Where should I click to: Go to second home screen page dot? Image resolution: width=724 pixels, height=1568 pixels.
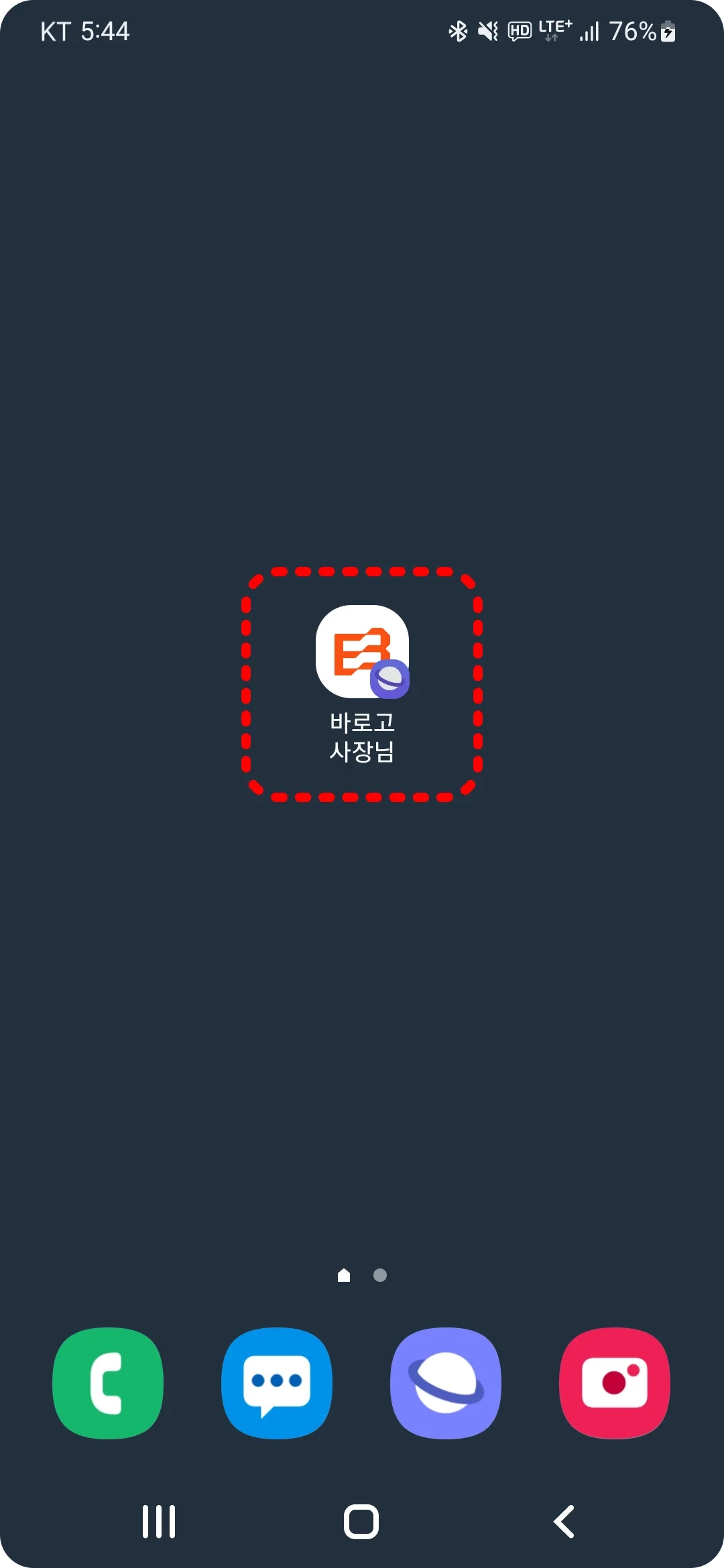(380, 1275)
